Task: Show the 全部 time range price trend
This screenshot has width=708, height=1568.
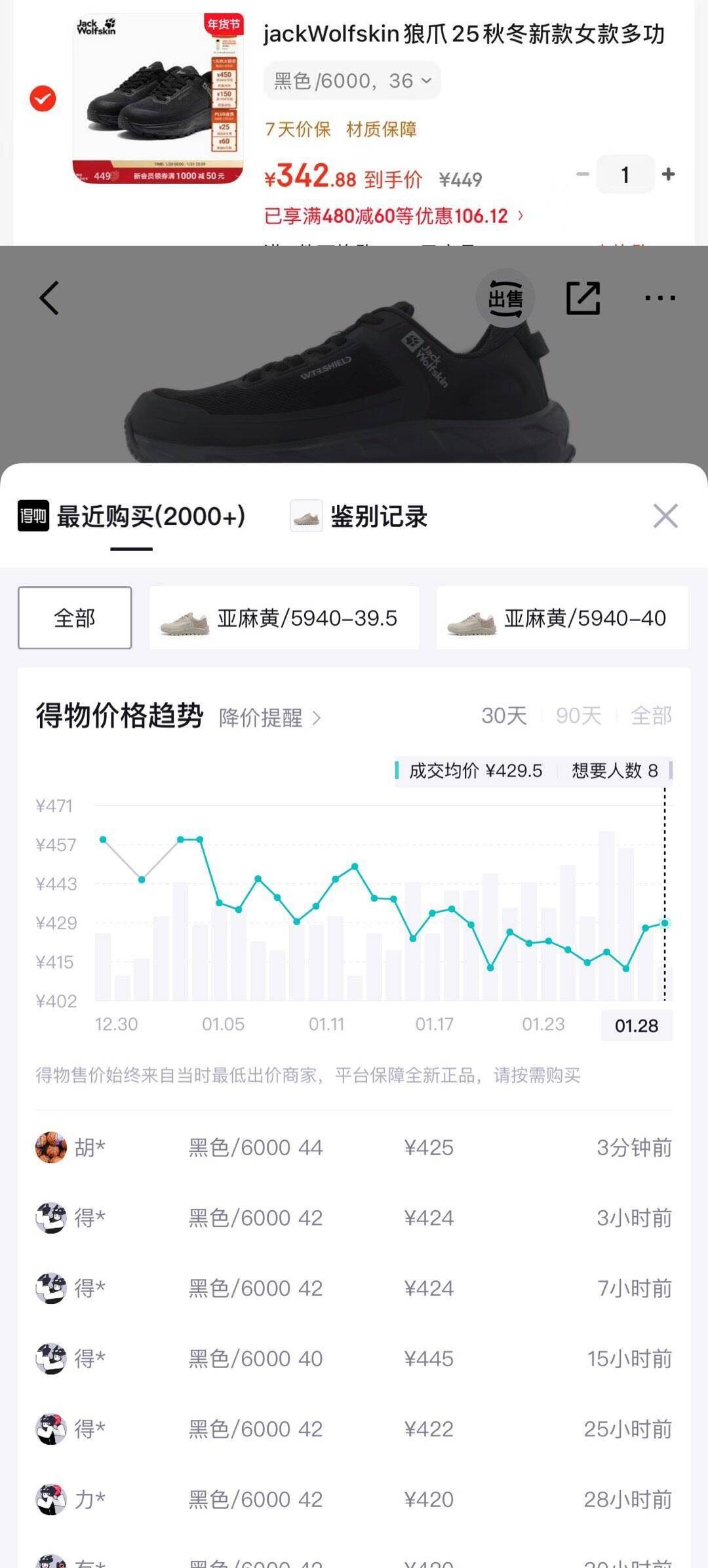Action: [651, 716]
